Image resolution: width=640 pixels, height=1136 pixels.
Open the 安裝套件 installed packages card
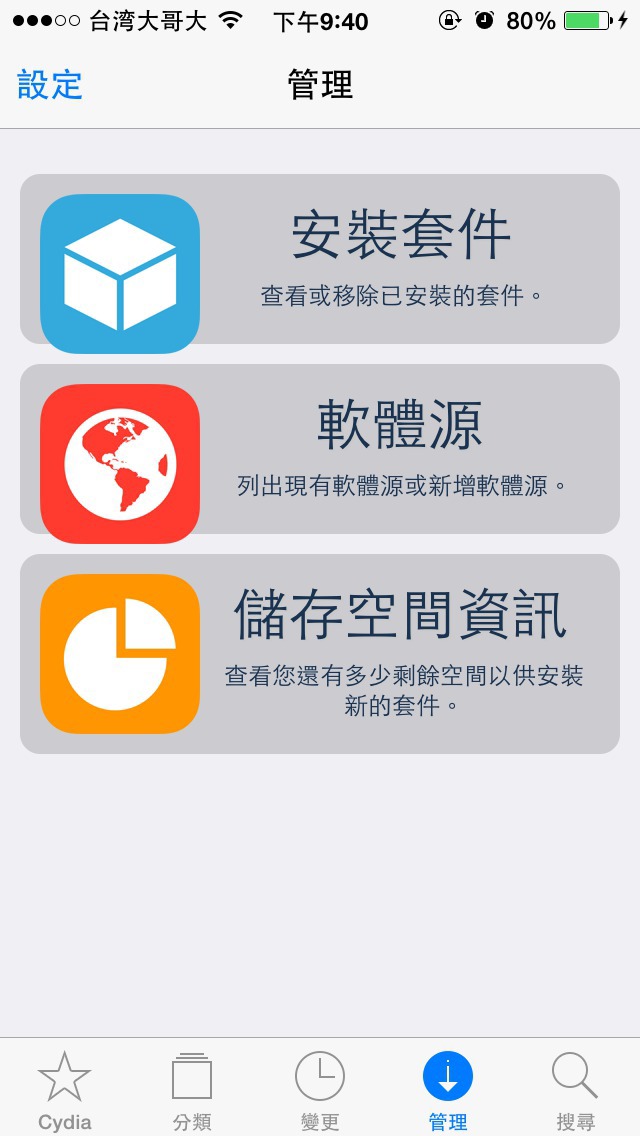[x=320, y=259]
